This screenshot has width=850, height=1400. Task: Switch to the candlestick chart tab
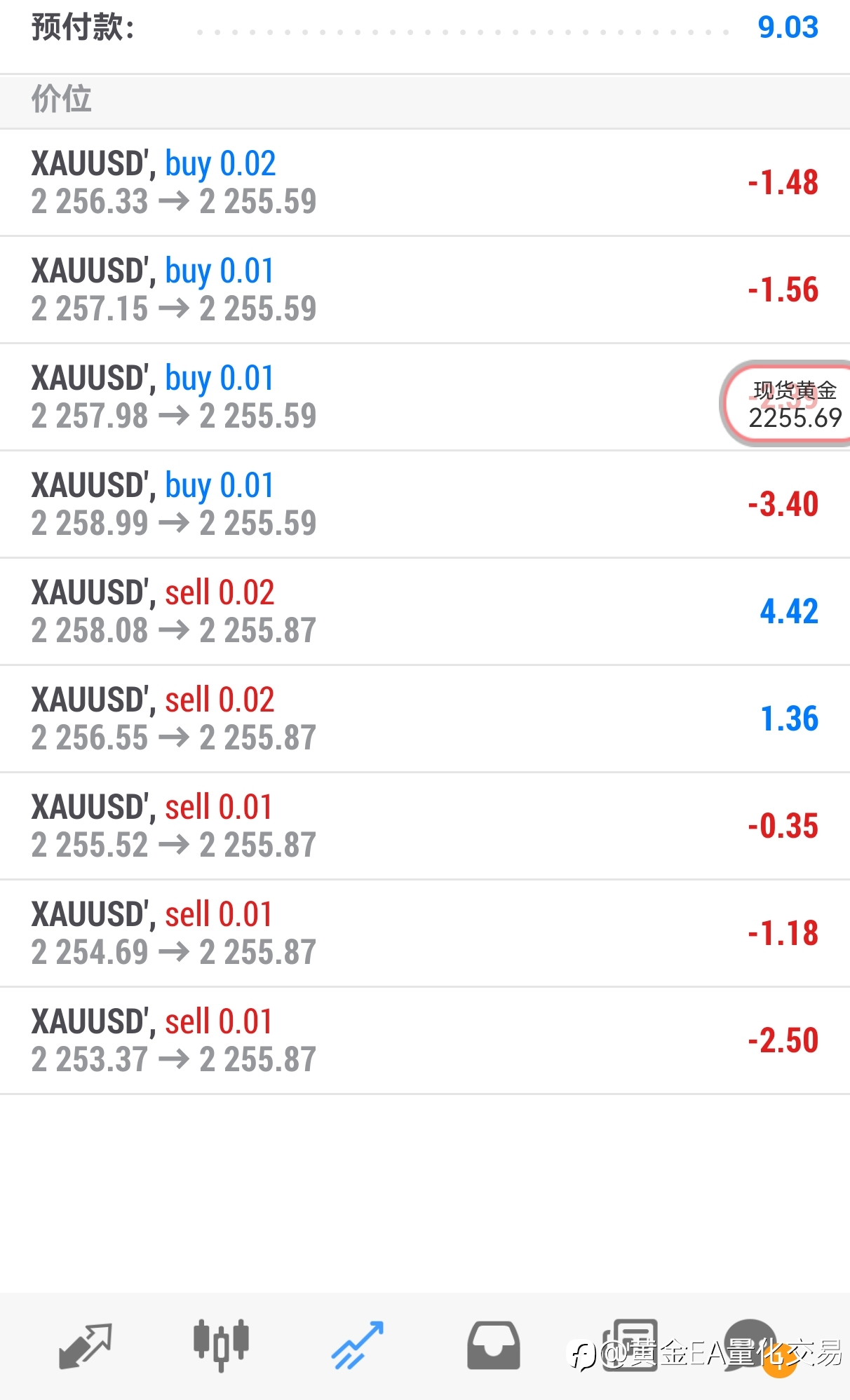point(221,1345)
